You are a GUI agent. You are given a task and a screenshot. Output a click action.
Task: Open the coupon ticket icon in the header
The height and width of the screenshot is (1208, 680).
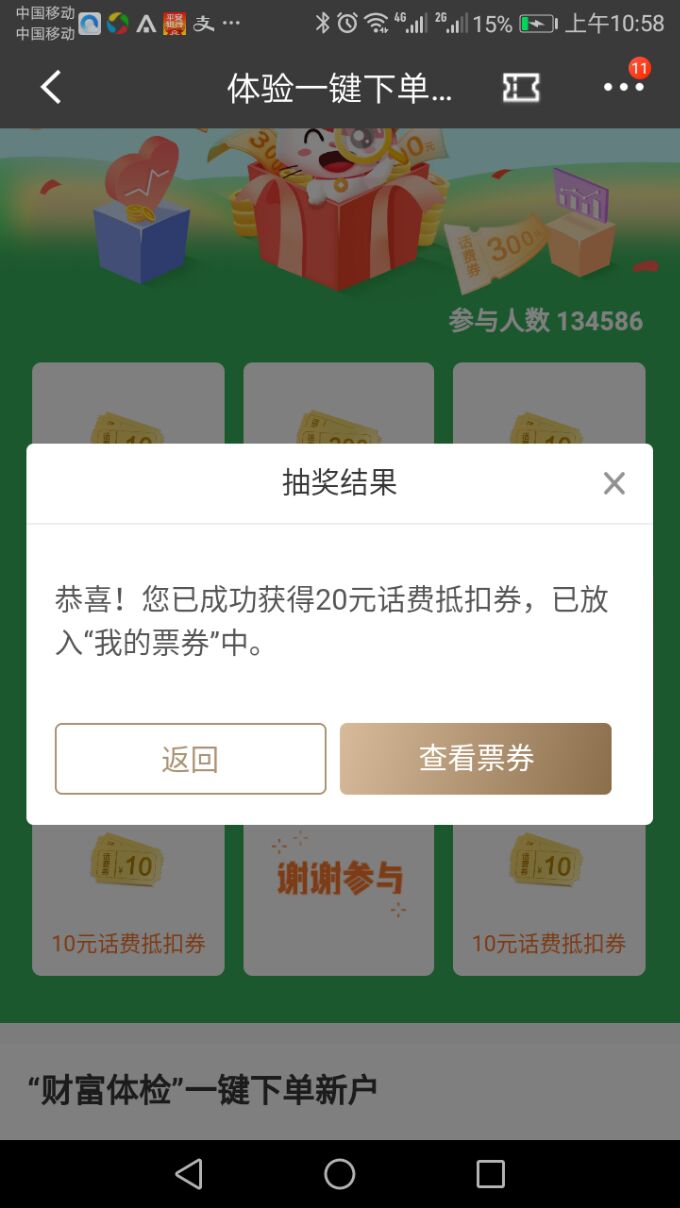pyautogui.click(x=521, y=88)
